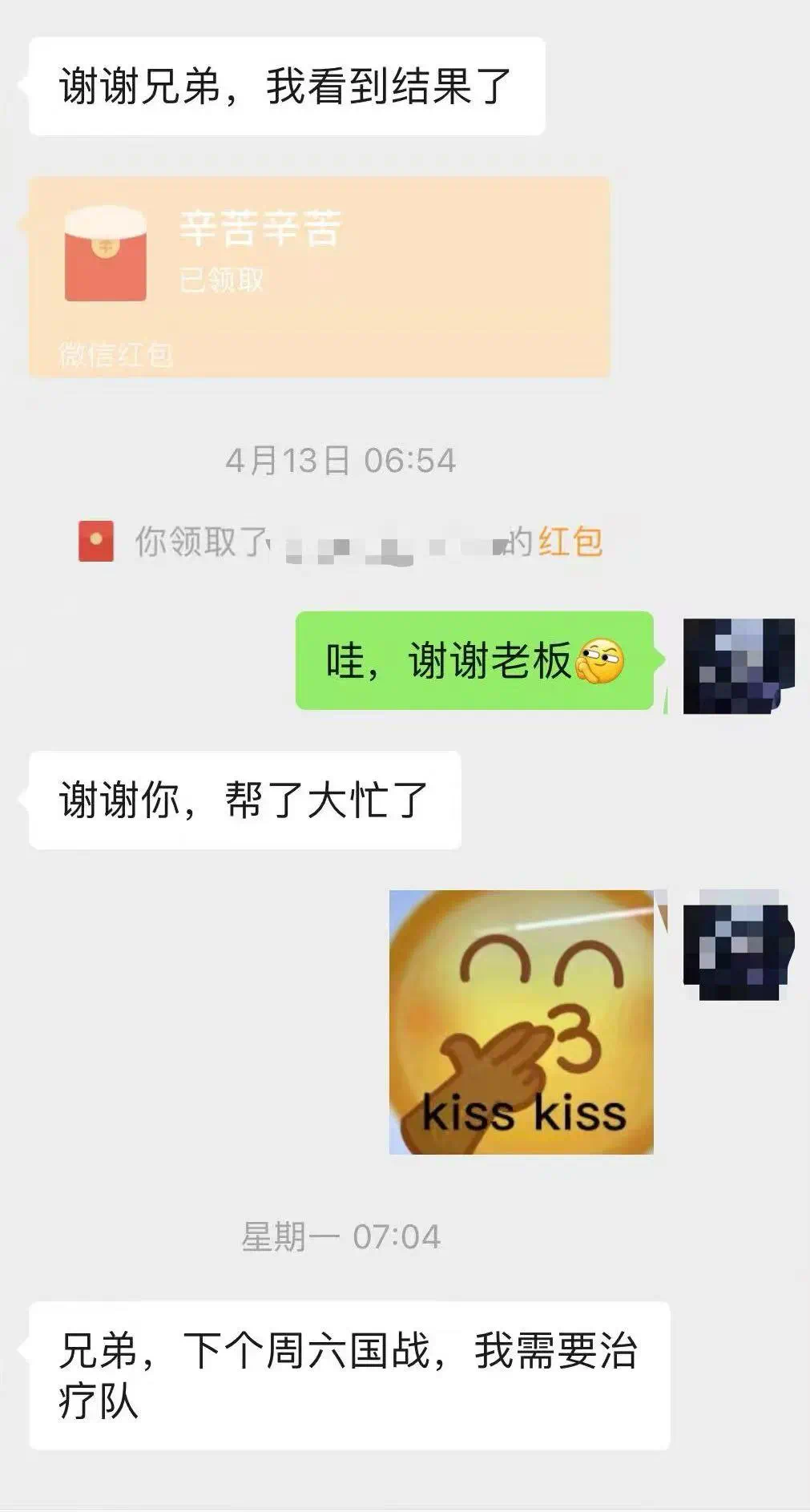
Task: Tap the orange 红包 link in system notice
Action: point(570,542)
